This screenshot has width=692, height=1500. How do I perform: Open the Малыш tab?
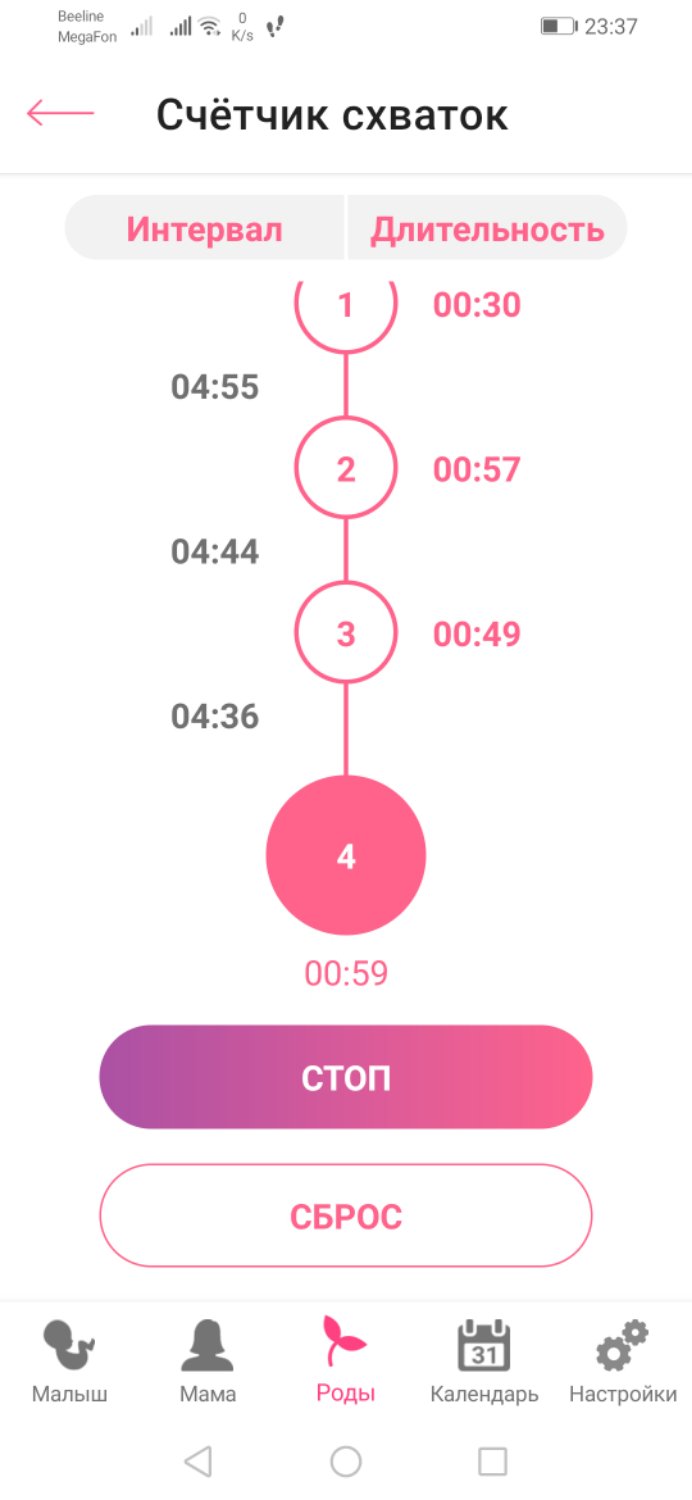point(69,1360)
